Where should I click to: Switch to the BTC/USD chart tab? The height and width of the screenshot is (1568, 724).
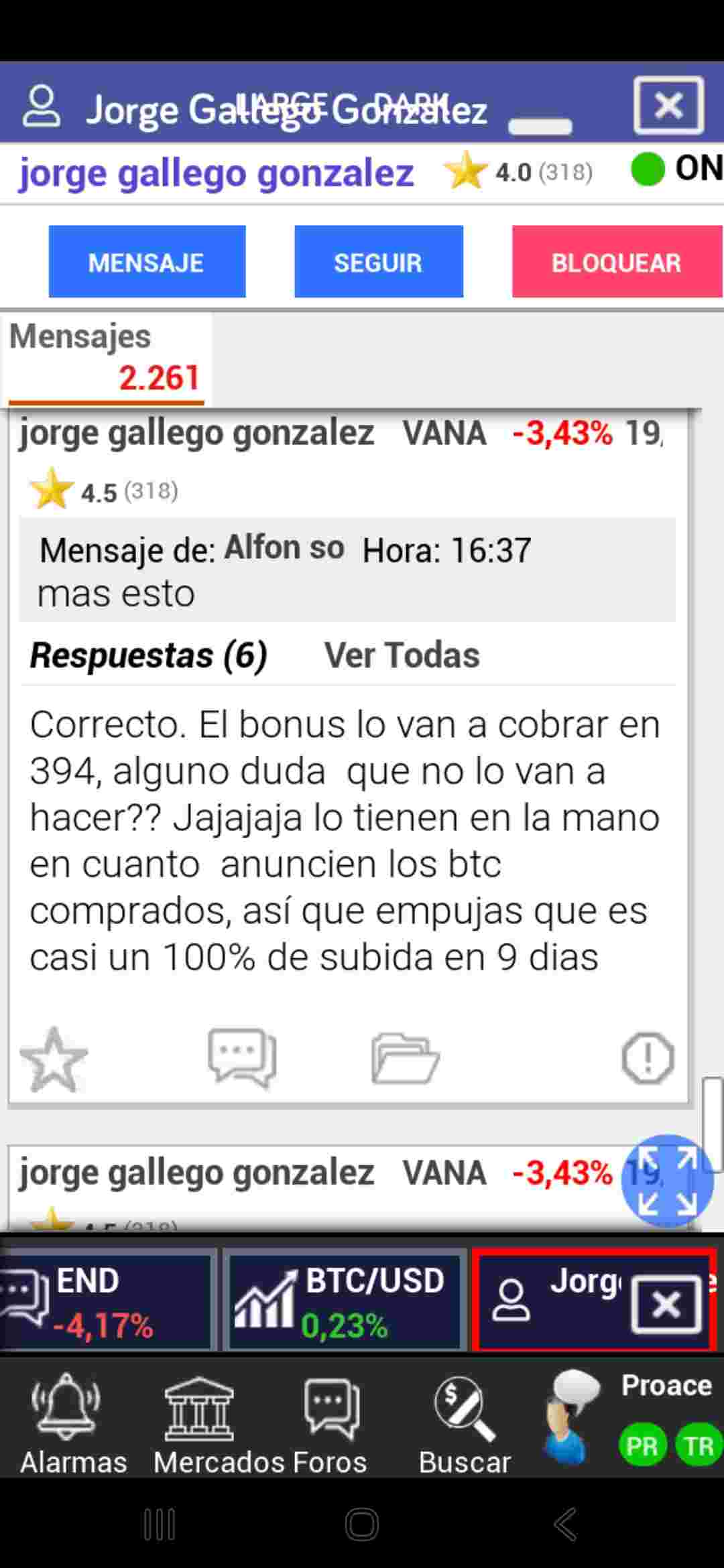coord(345,1301)
